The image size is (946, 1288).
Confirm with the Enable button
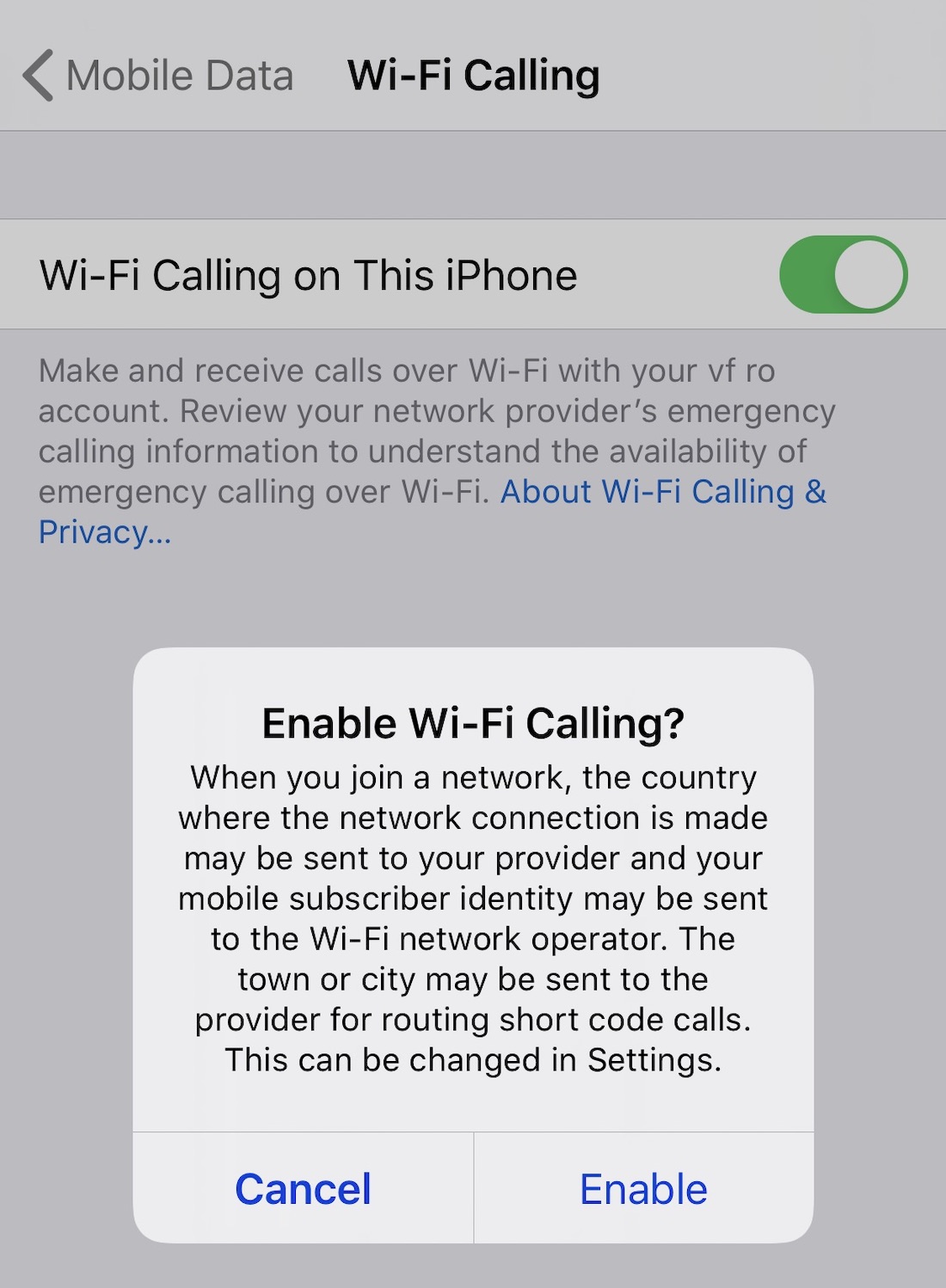(x=643, y=1189)
